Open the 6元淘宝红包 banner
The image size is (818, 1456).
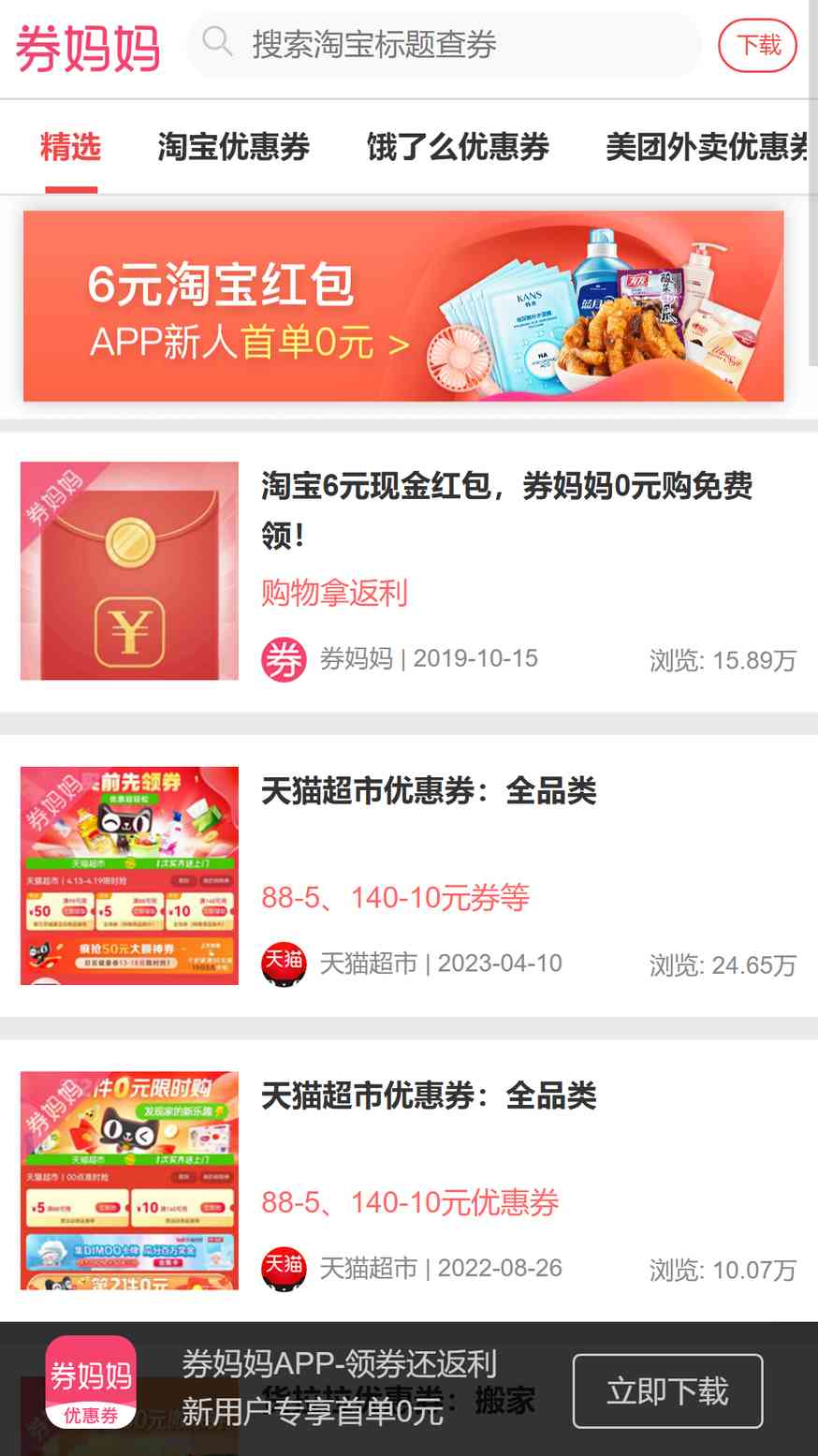pyautogui.click(x=403, y=306)
